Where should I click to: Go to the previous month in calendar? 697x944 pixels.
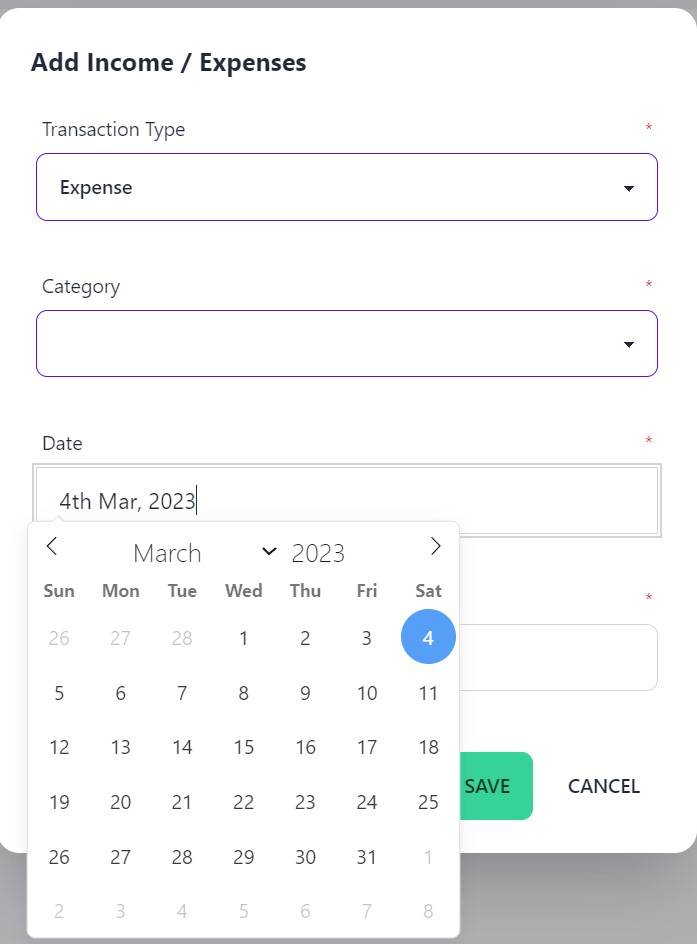[x=53, y=546]
